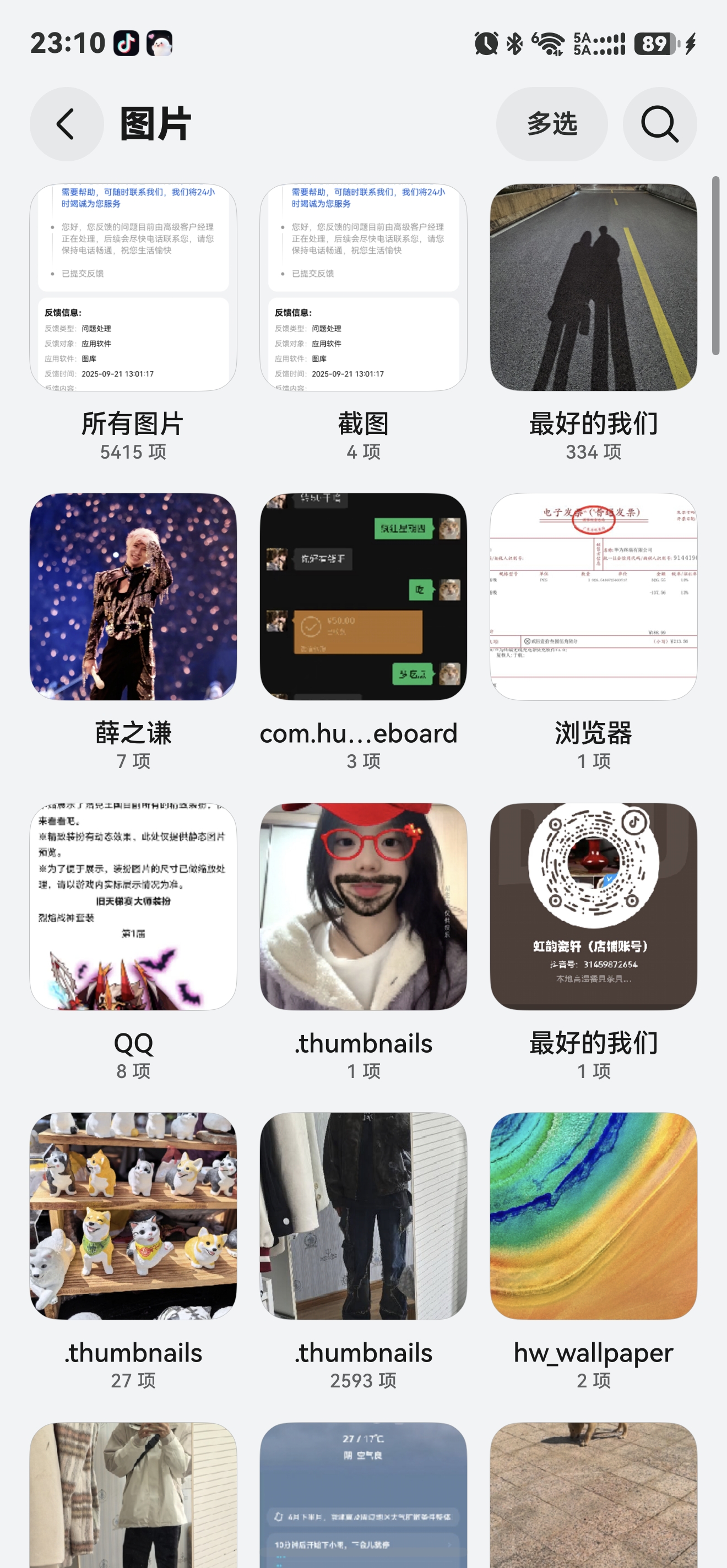Image resolution: width=727 pixels, height=1568 pixels.
Task: Open the 最好的我们 album with 1 项
Action: point(593,906)
